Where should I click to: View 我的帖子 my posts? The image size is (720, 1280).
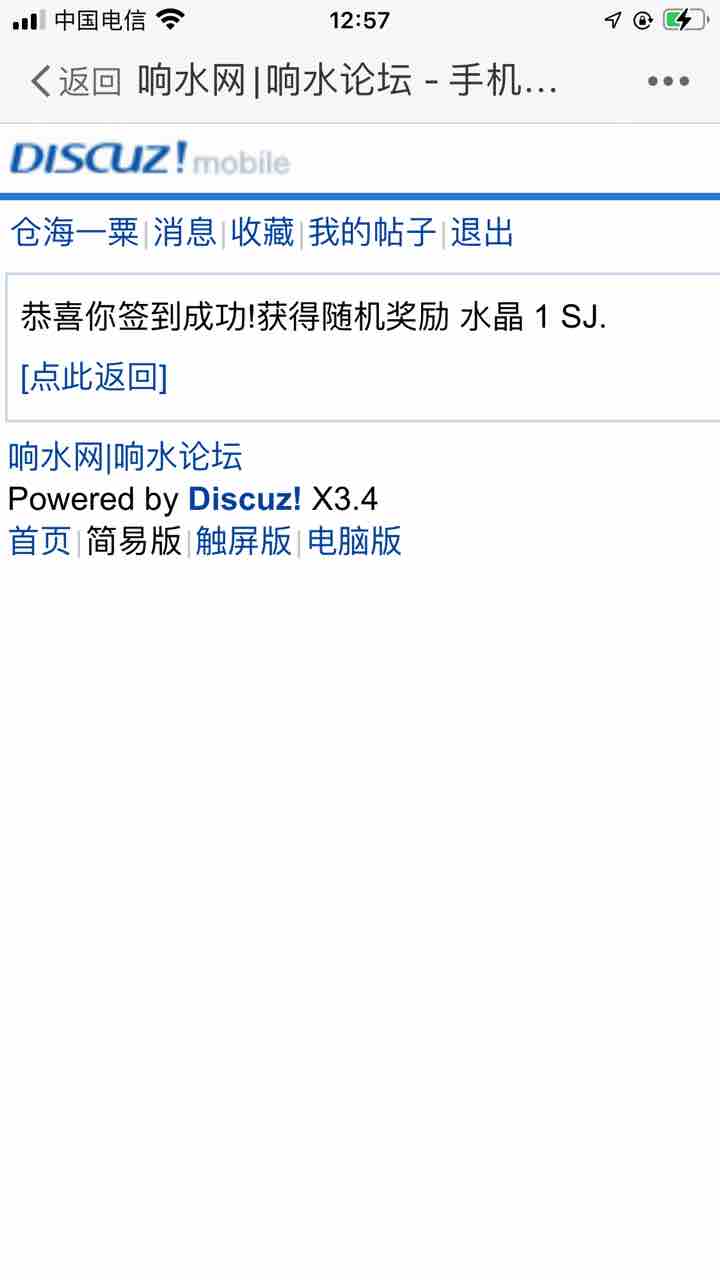[x=372, y=232]
